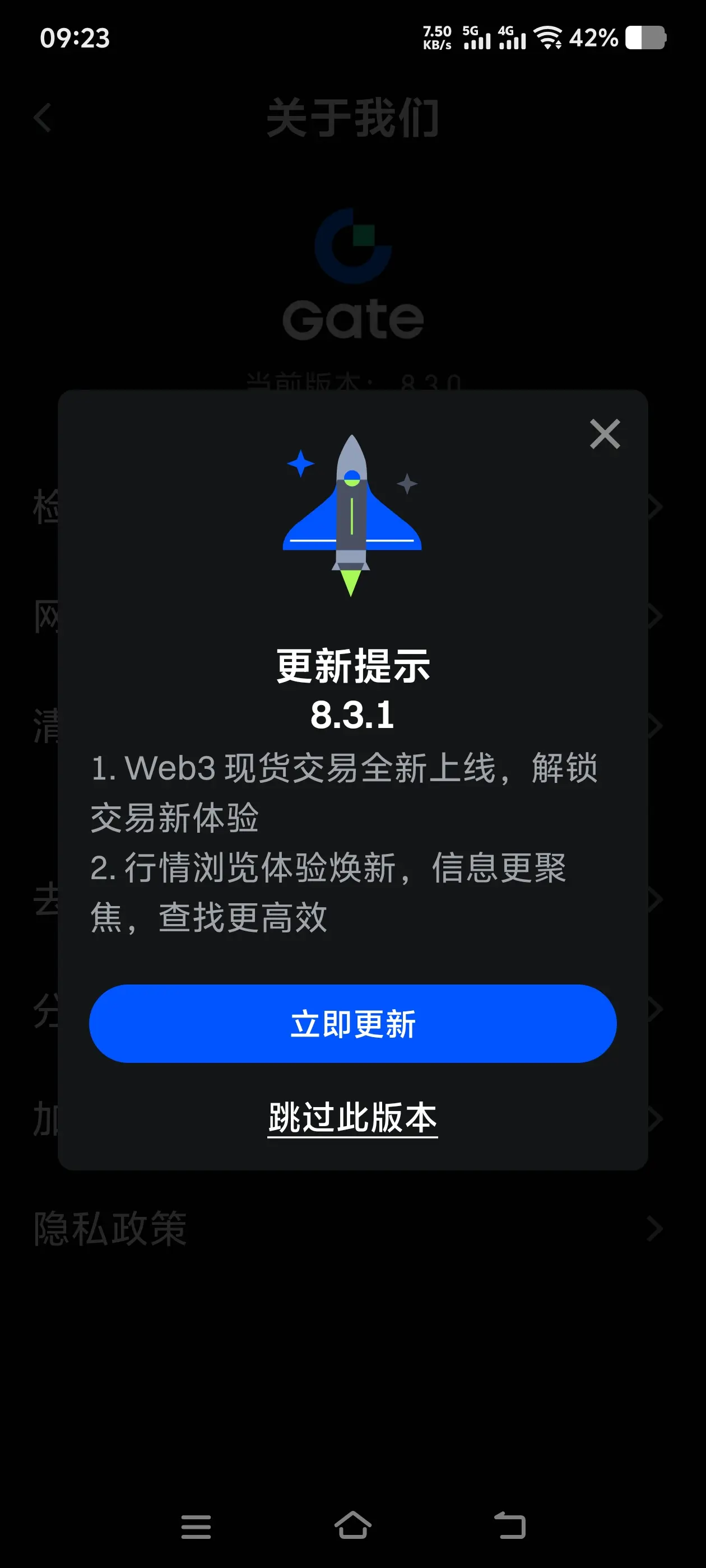Tap the 5G signal strength icon
Screen dimensions: 706x1568
coord(477,38)
